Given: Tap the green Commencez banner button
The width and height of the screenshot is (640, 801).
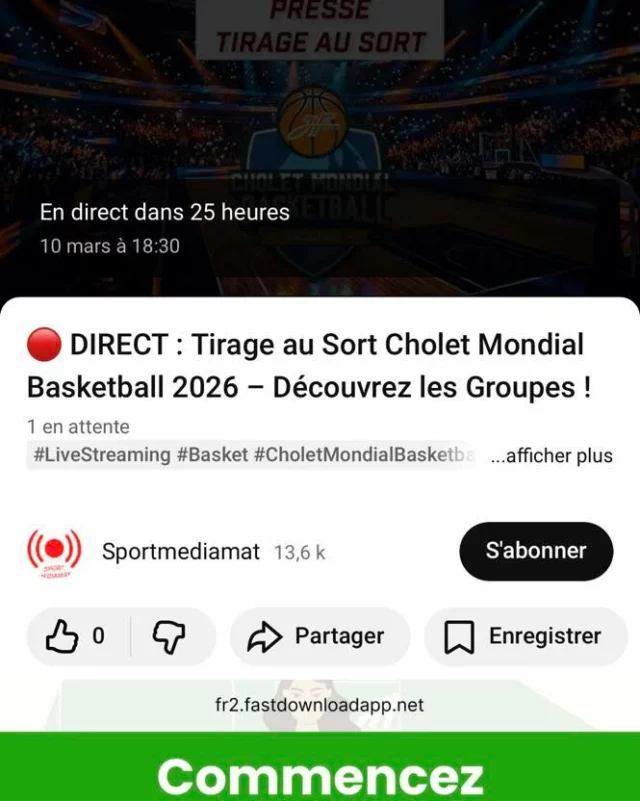Looking at the screenshot, I should [320, 775].
